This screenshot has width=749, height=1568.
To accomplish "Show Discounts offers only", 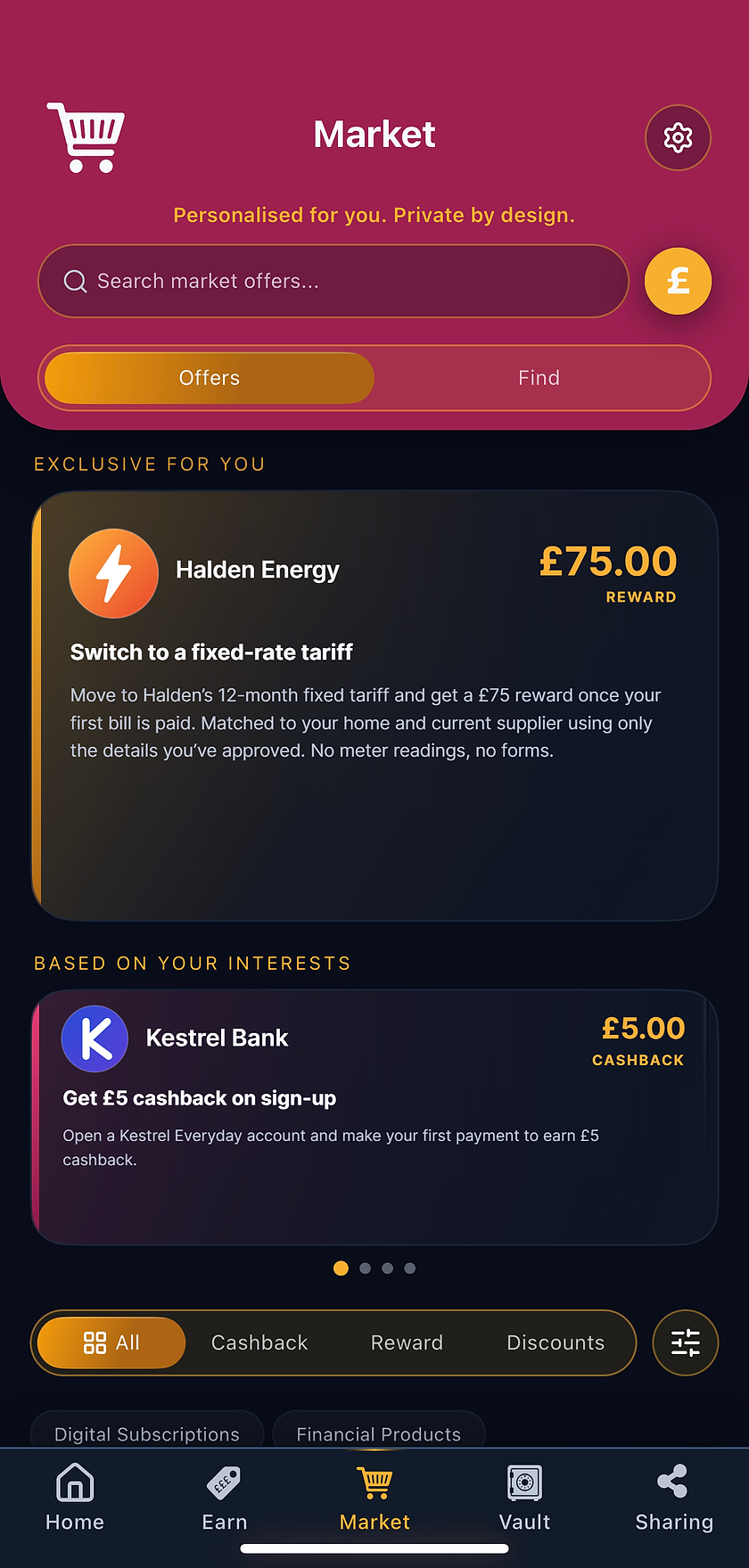I will pos(556,1342).
